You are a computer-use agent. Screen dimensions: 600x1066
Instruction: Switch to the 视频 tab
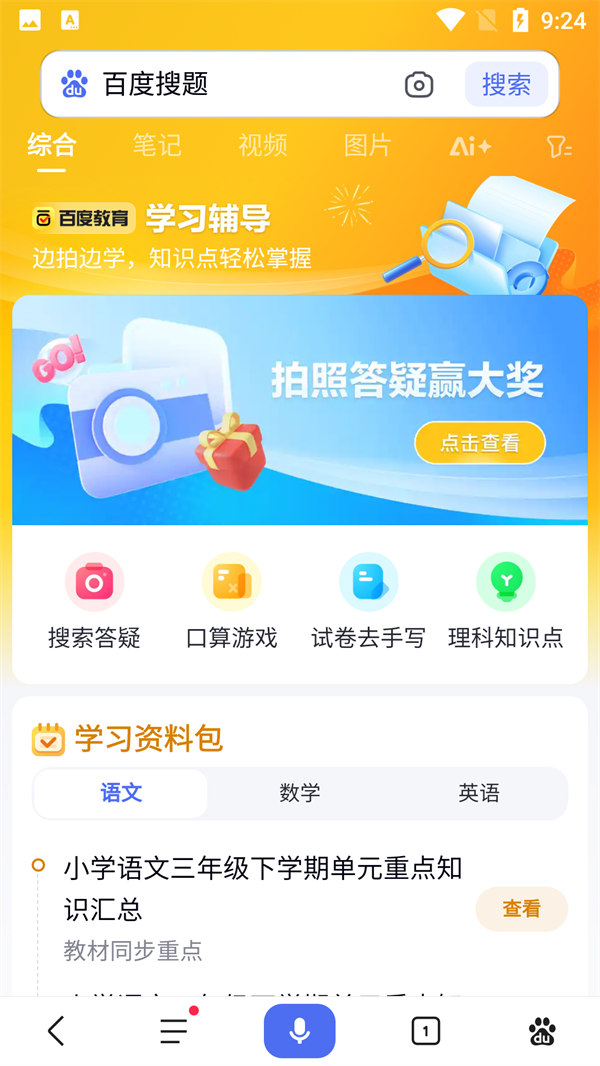tap(263, 146)
